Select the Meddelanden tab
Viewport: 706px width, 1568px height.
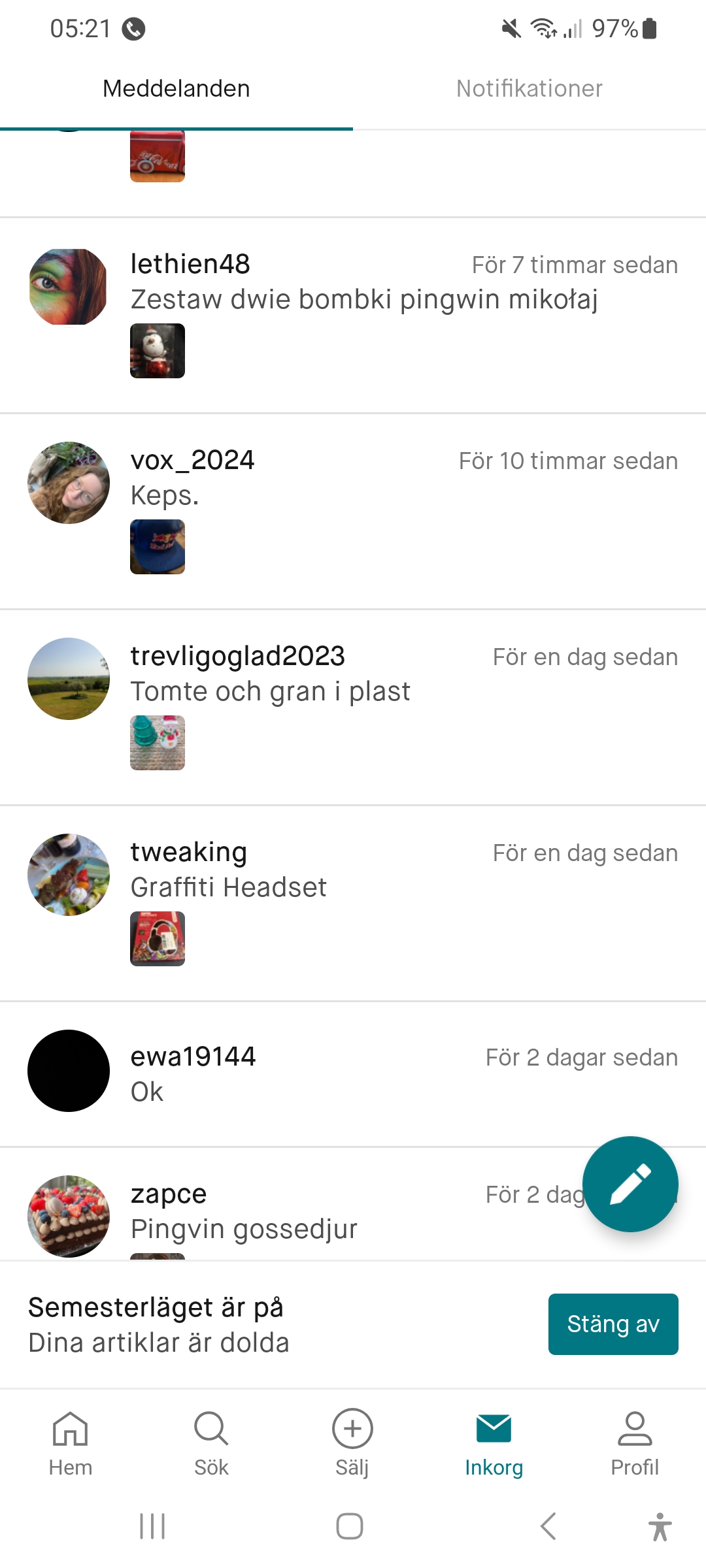(x=176, y=89)
